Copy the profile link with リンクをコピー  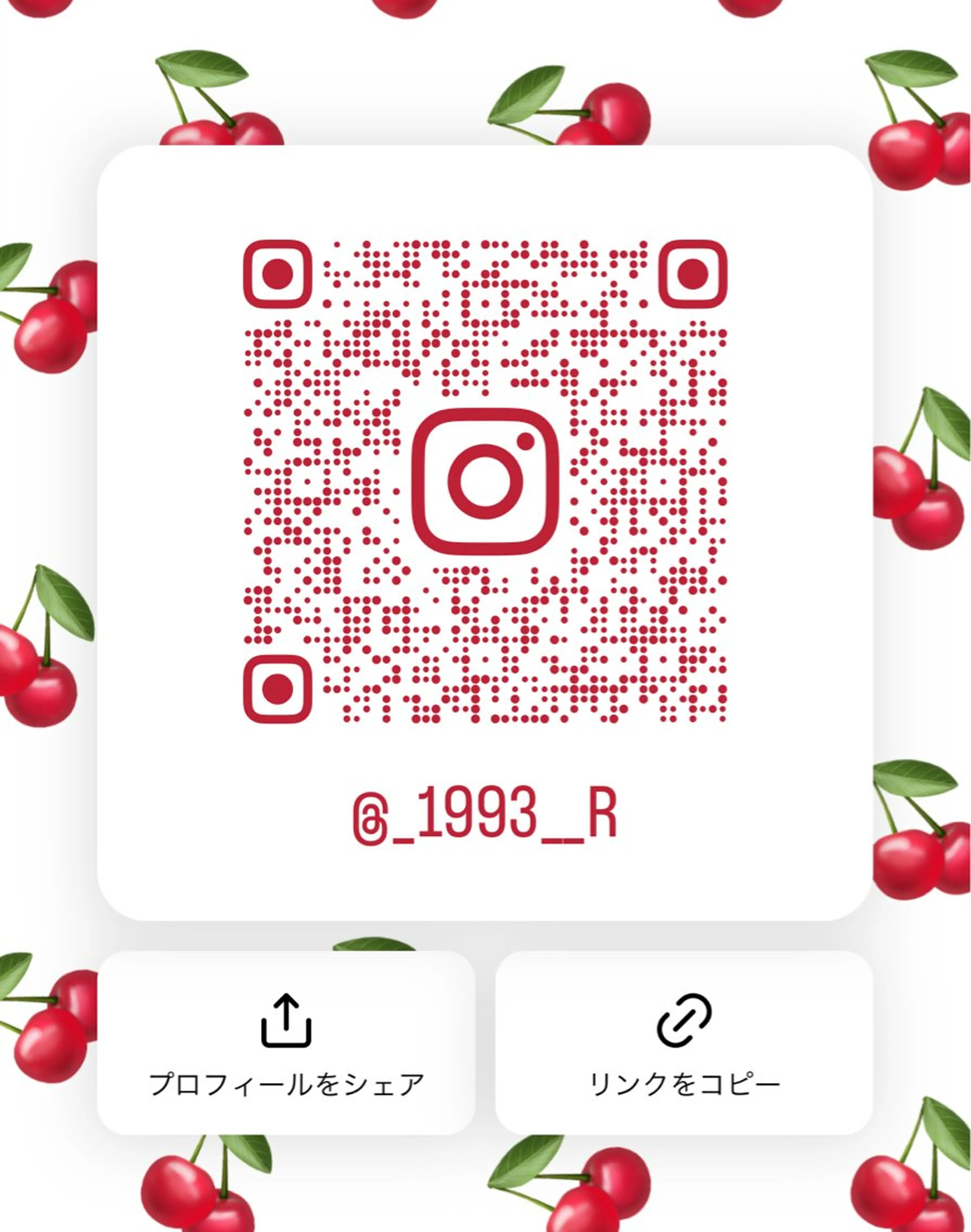(x=684, y=1043)
